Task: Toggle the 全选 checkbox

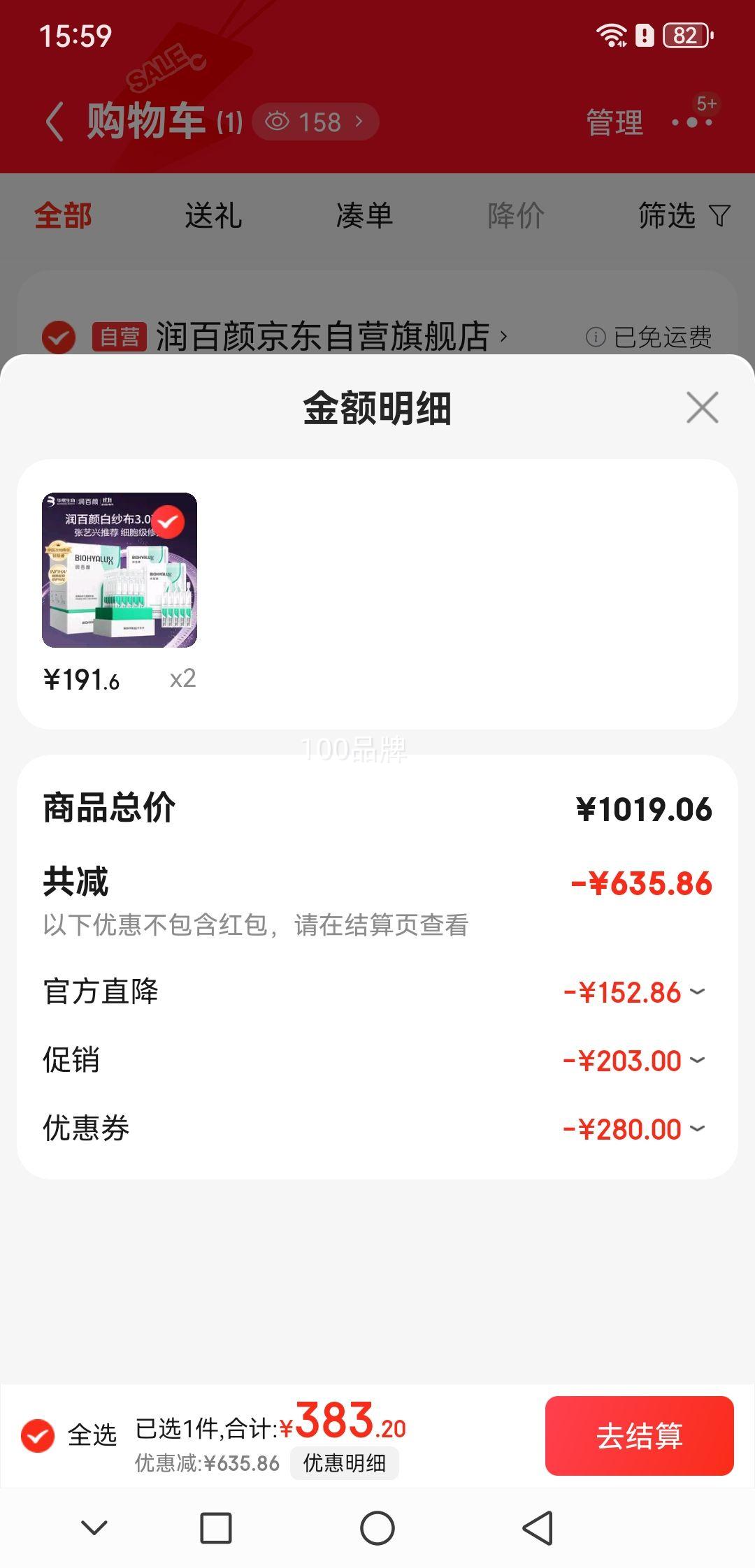Action: 38,1436
